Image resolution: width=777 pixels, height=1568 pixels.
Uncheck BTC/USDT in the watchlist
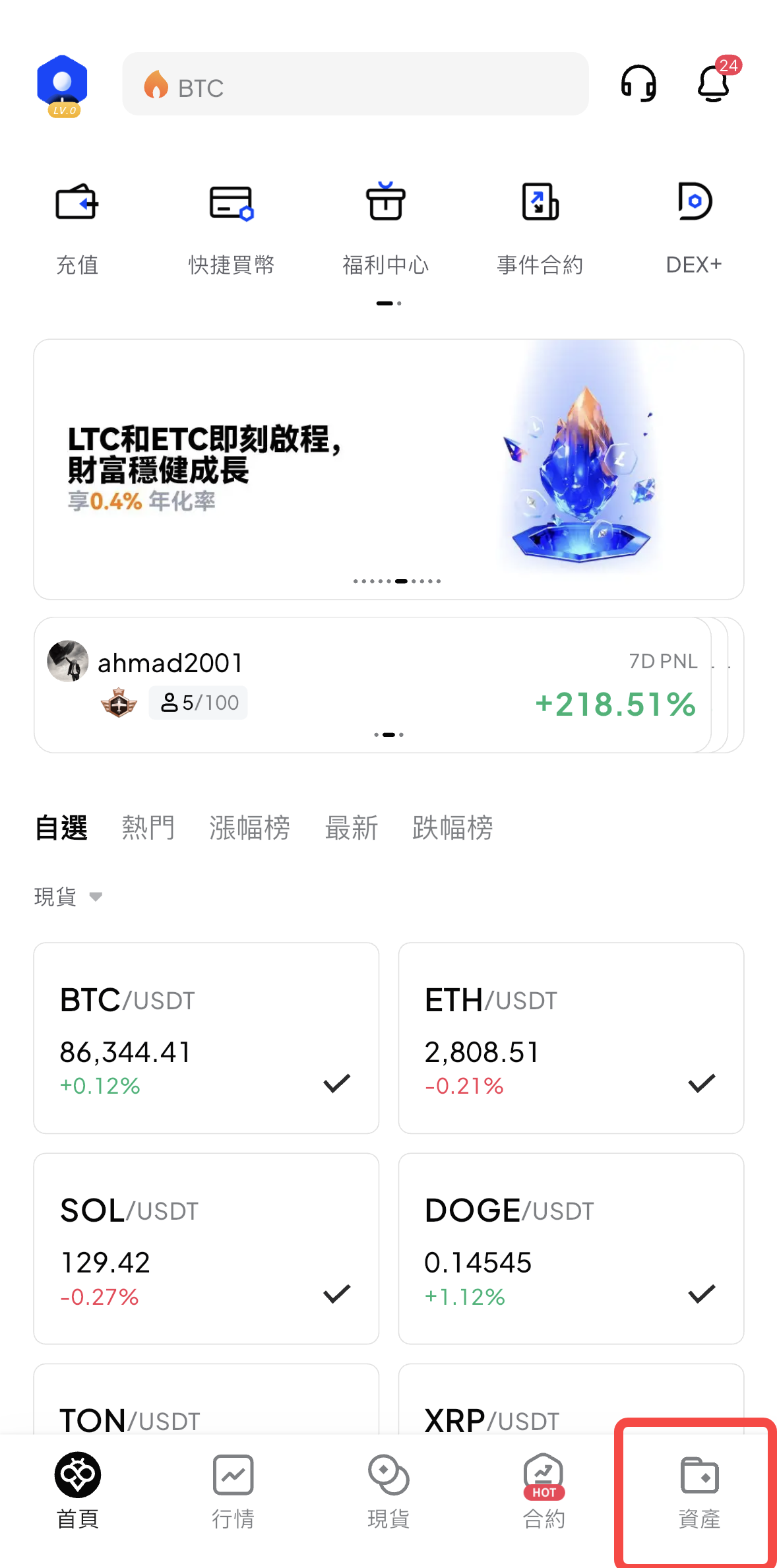[x=336, y=1083]
